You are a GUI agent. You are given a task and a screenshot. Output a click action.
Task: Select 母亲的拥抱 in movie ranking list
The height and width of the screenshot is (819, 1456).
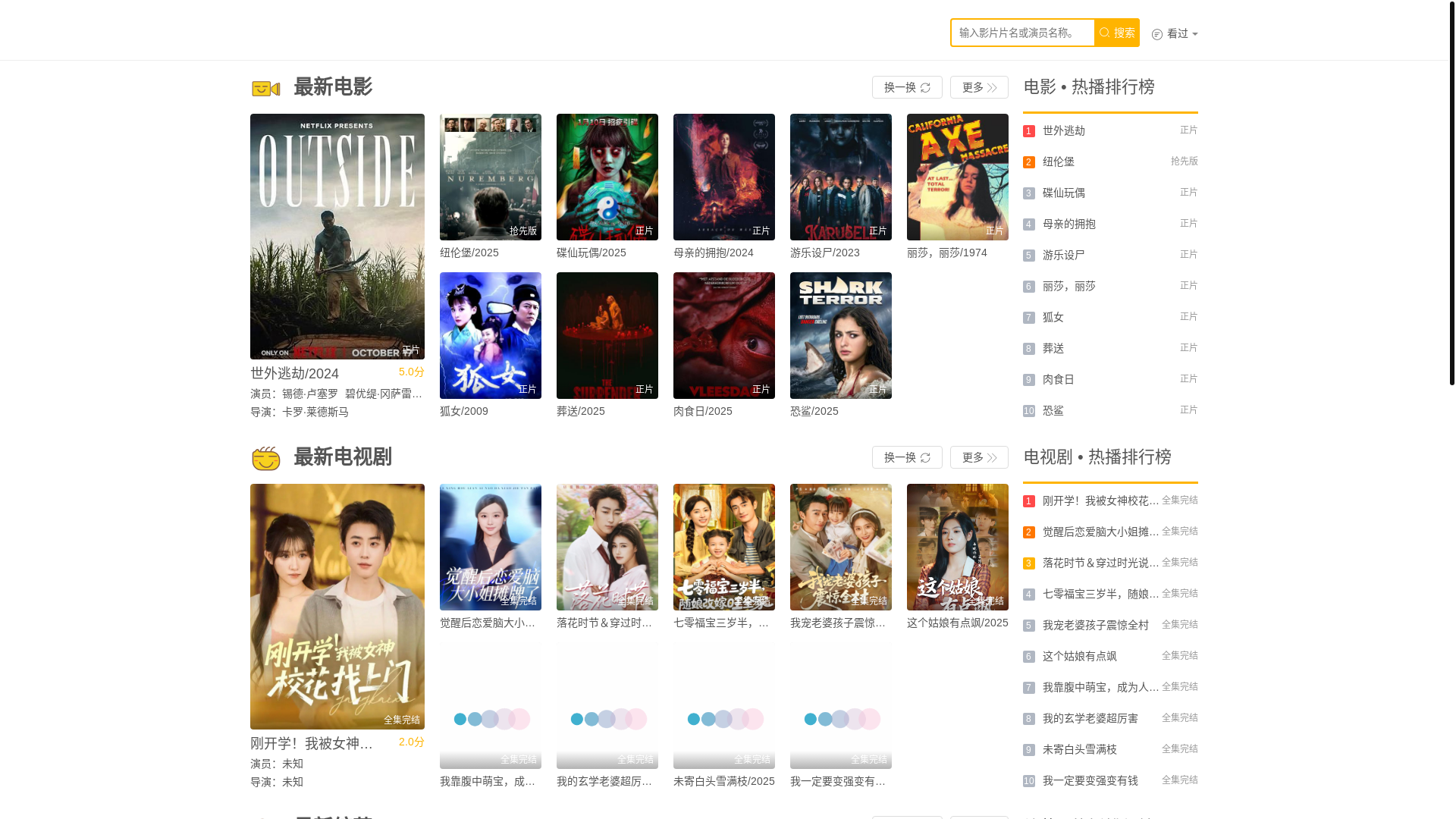(x=1068, y=224)
